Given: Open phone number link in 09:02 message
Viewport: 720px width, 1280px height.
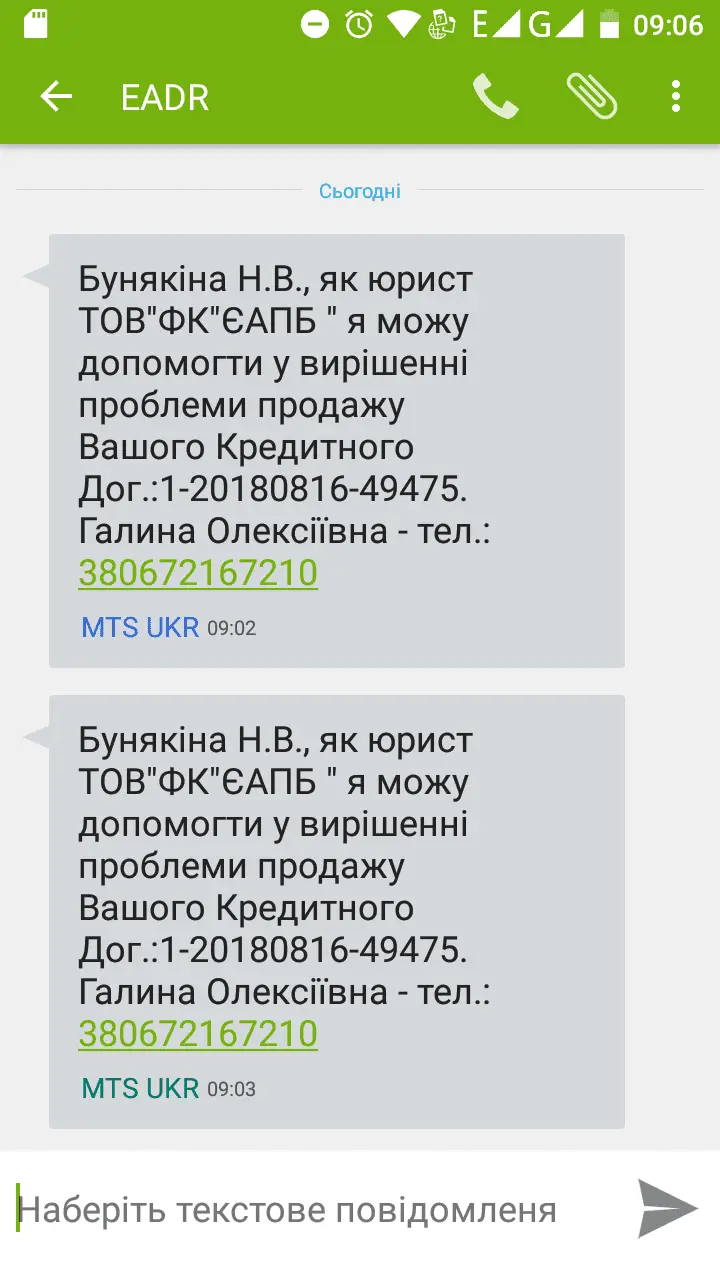Looking at the screenshot, I should coord(198,573).
